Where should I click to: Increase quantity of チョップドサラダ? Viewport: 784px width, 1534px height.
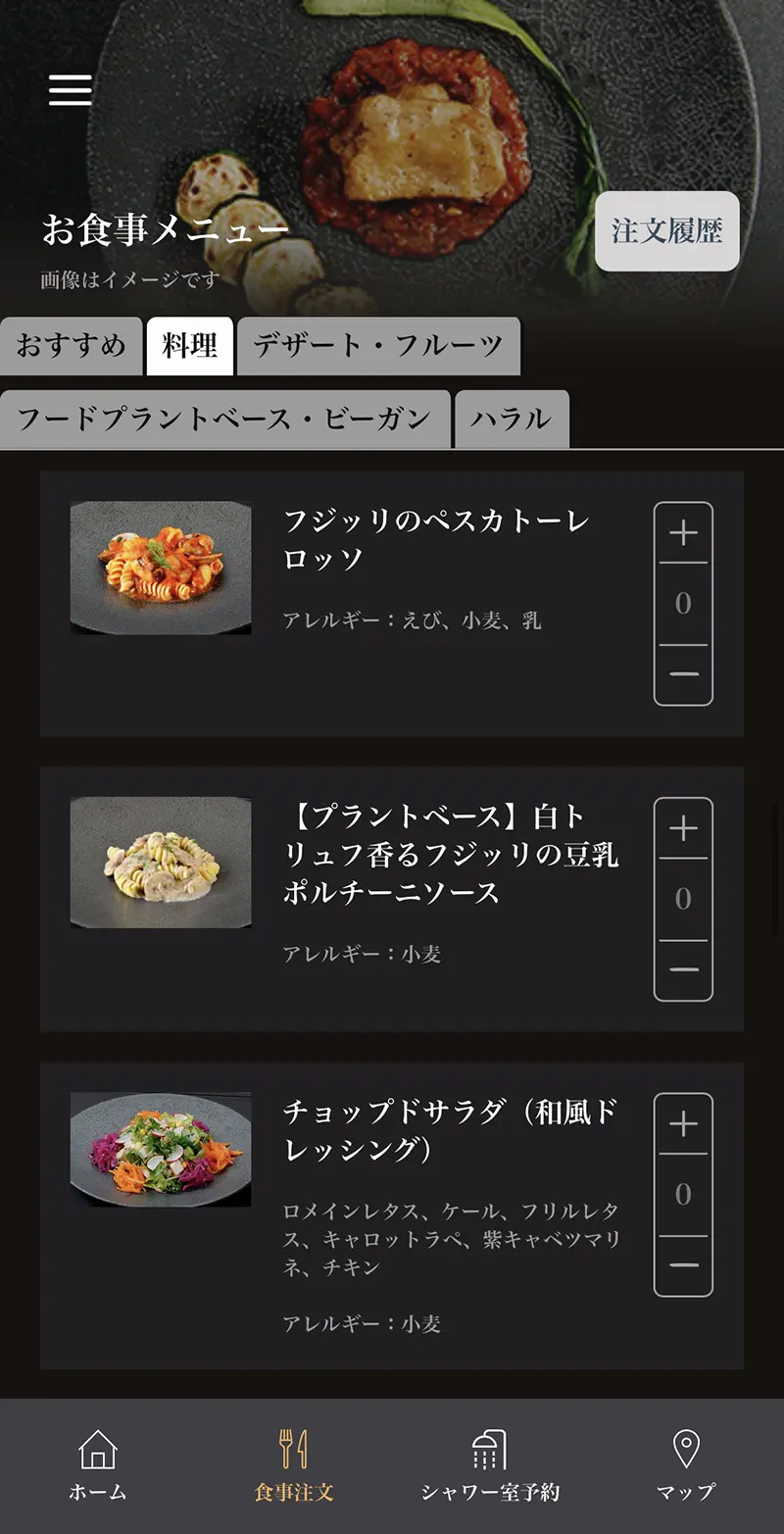683,1124
